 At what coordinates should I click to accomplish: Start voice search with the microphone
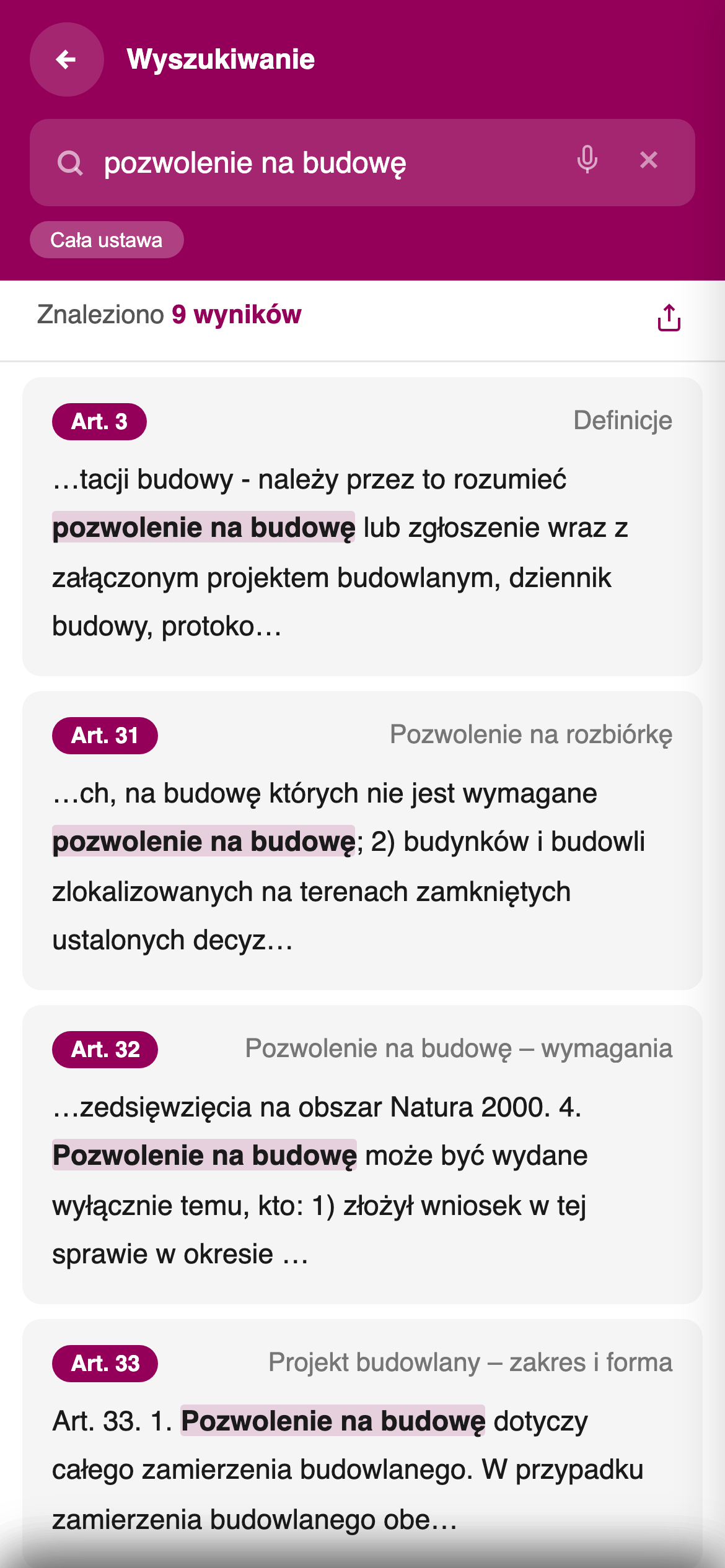click(x=587, y=160)
